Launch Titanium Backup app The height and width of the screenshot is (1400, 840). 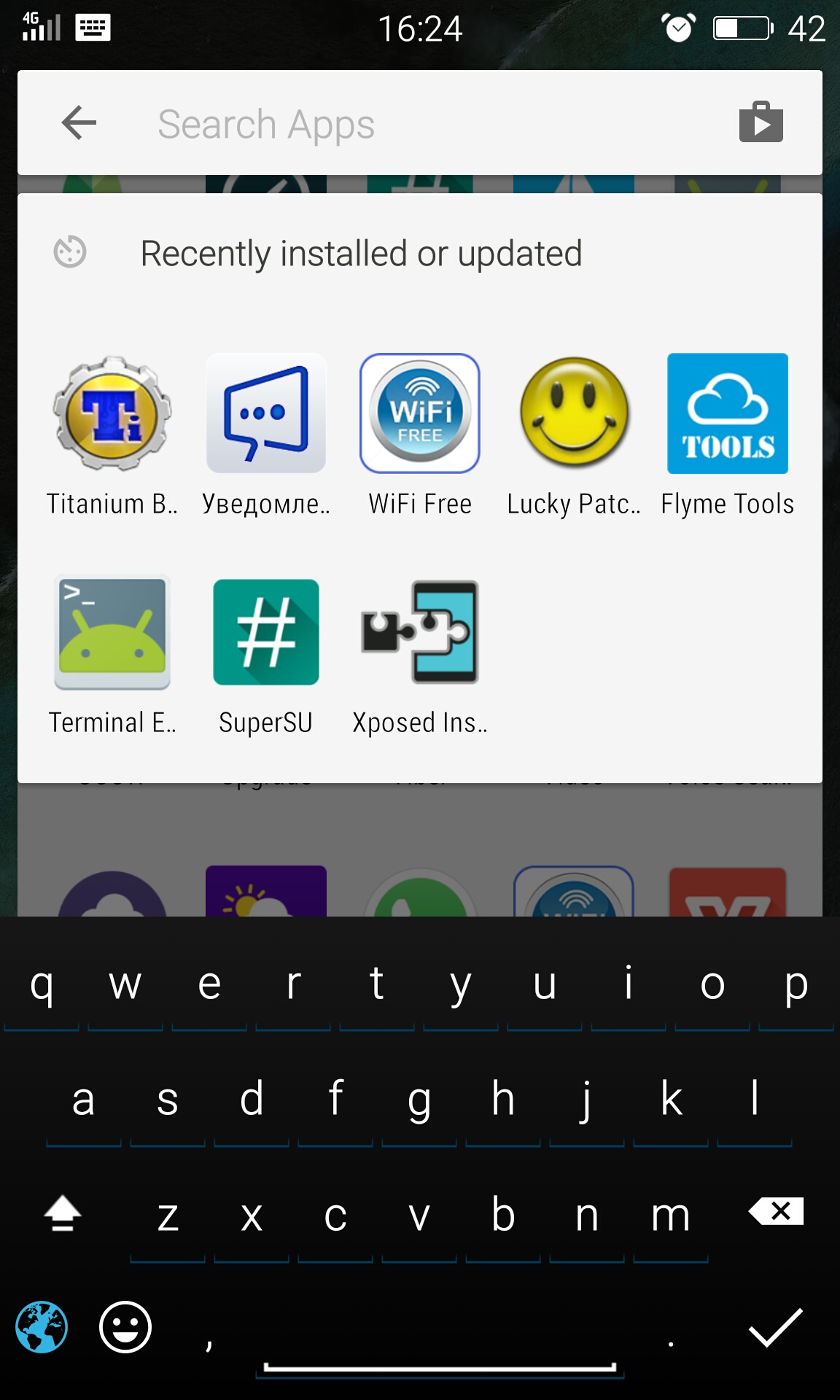tap(112, 413)
